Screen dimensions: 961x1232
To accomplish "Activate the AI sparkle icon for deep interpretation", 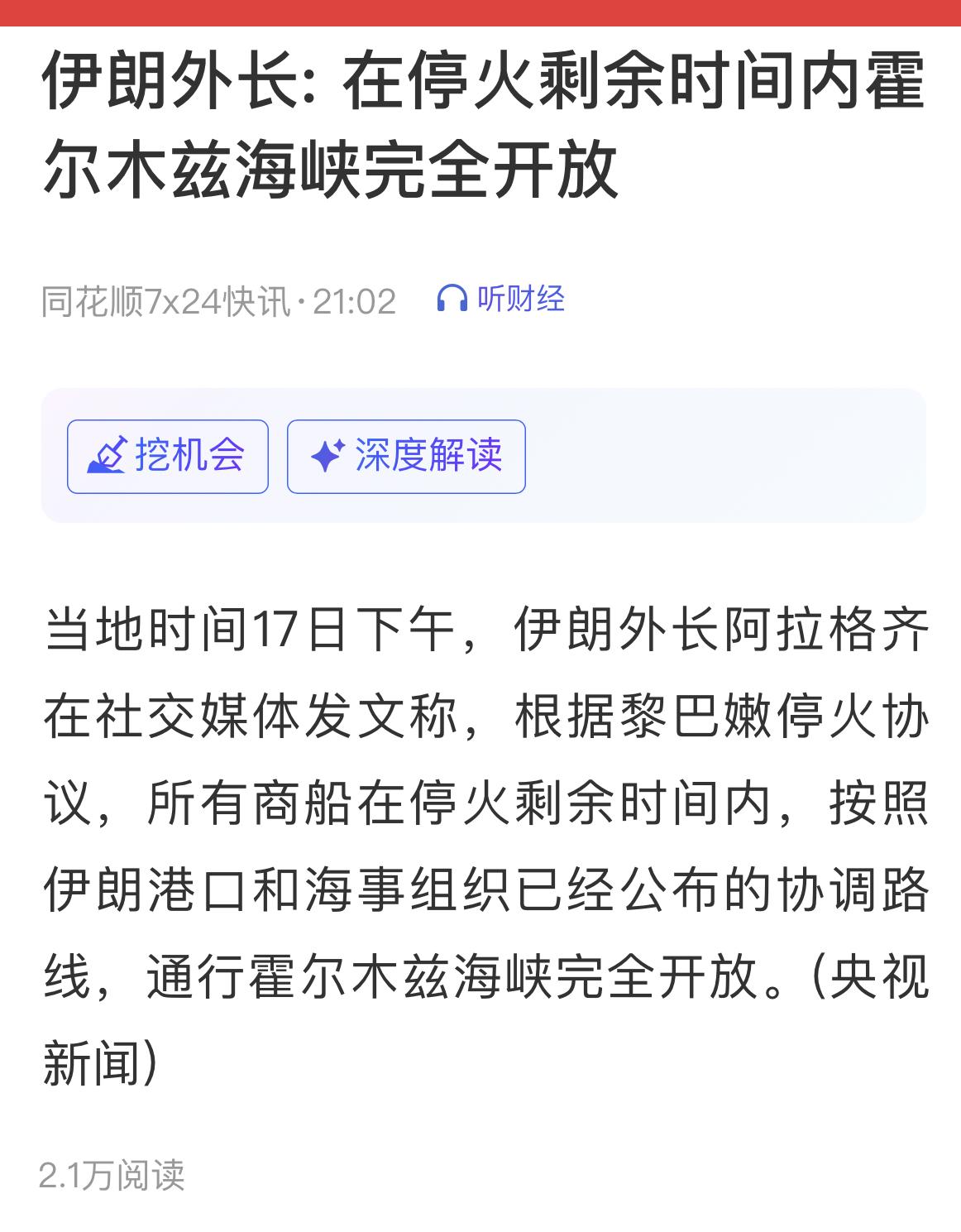I will click(328, 454).
